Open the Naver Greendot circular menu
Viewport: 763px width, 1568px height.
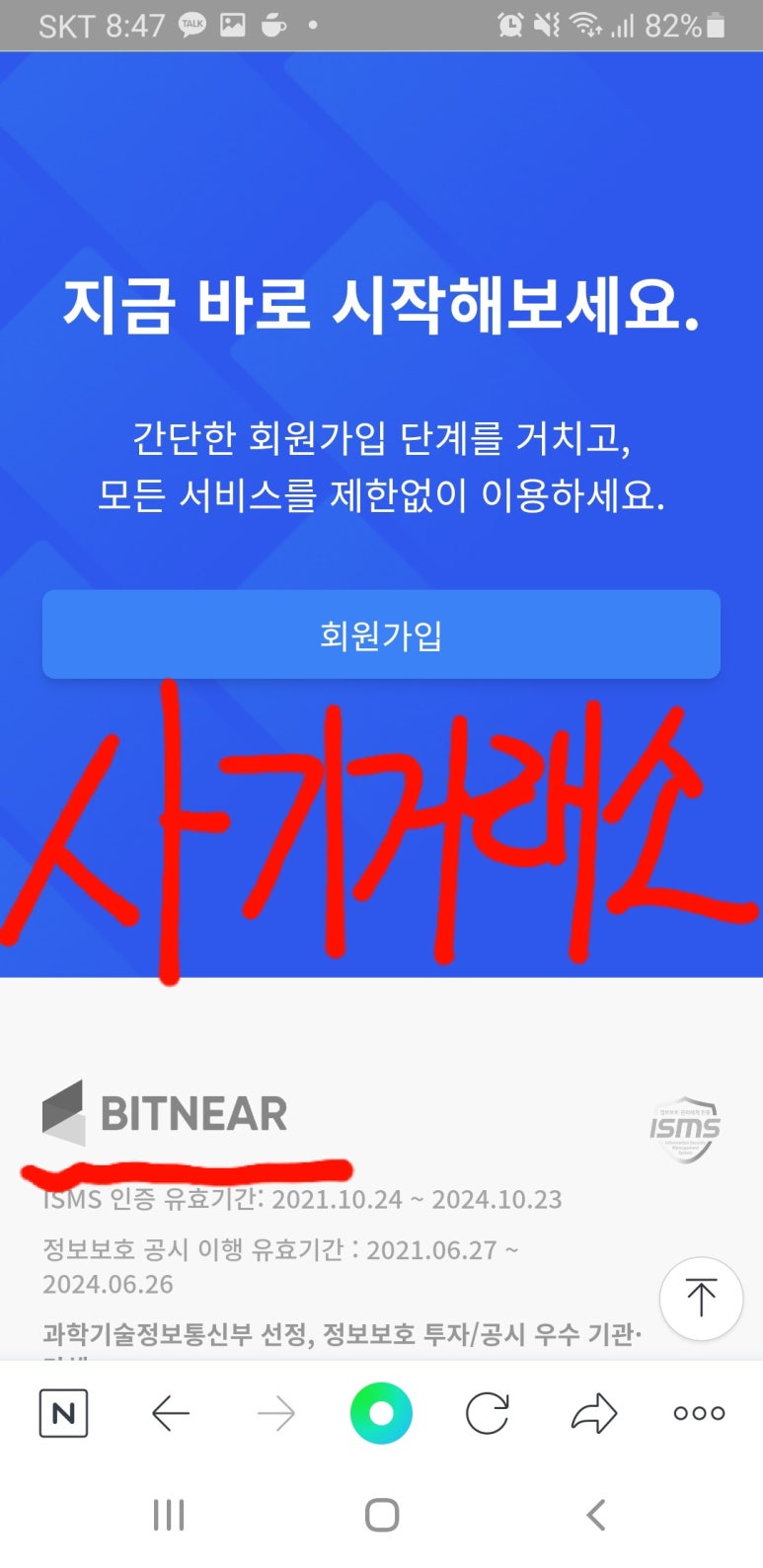(382, 1413)
